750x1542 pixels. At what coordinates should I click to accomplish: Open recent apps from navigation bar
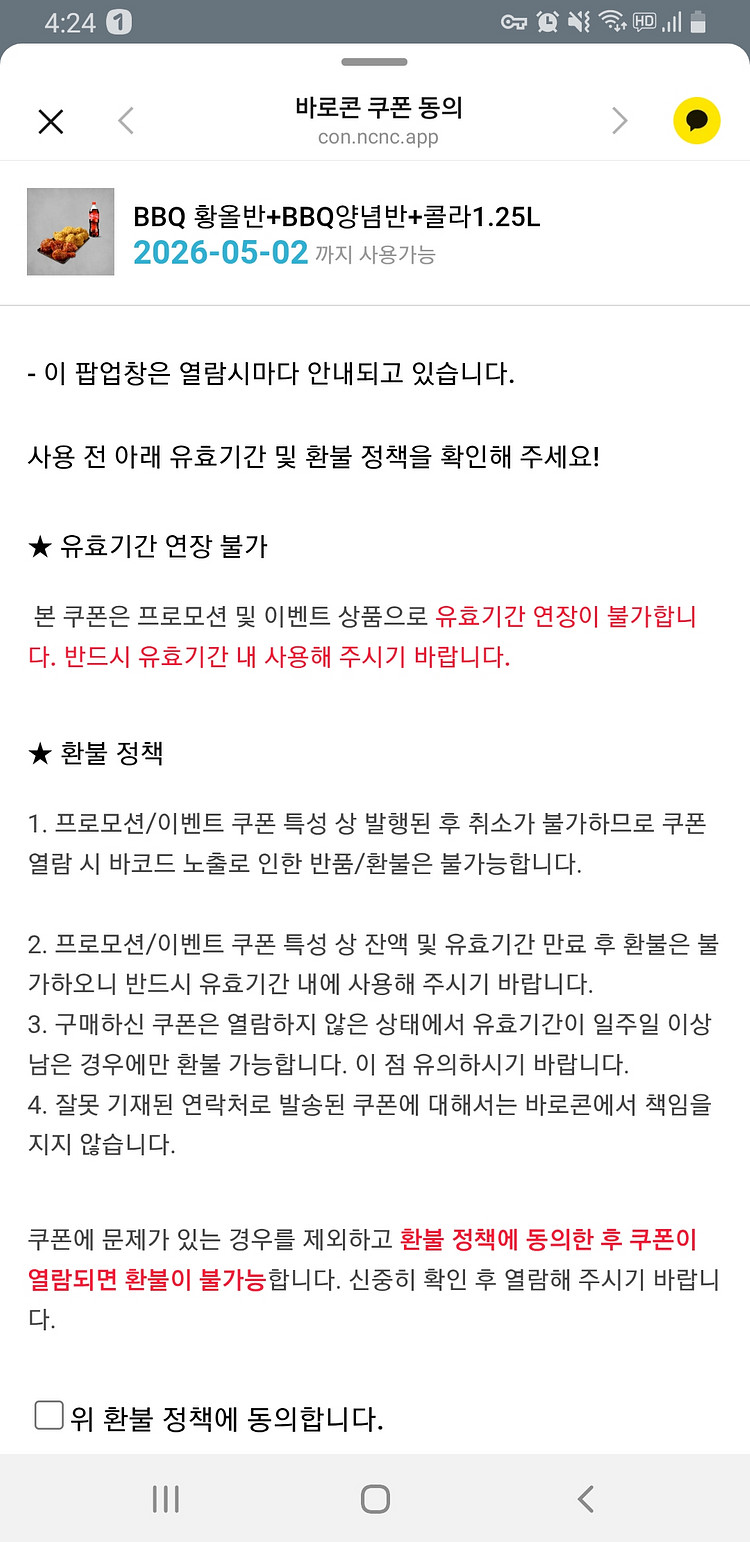[x=165, y=1498]
